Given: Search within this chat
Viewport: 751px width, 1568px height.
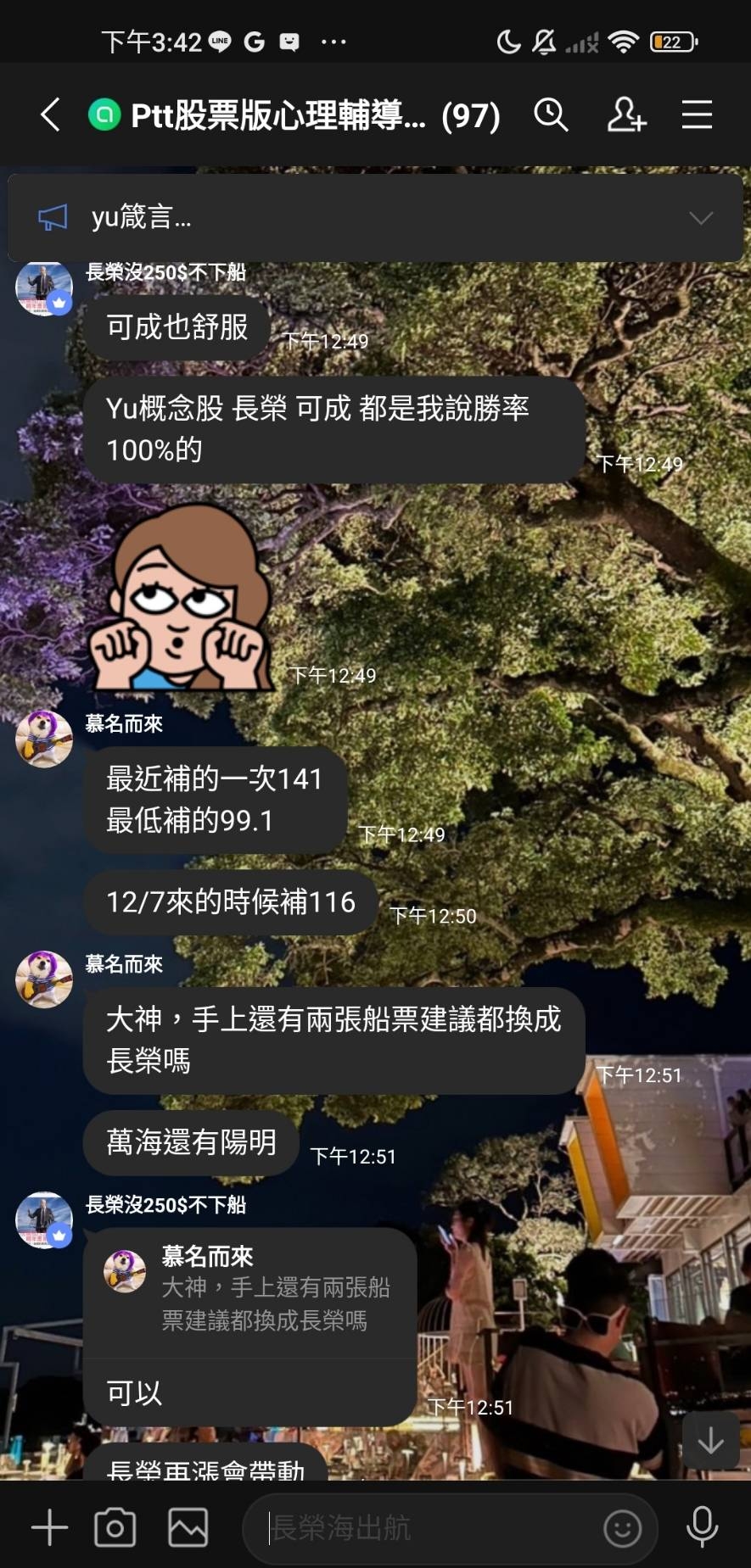Looking at the screenshot, I should coord(551,114).
